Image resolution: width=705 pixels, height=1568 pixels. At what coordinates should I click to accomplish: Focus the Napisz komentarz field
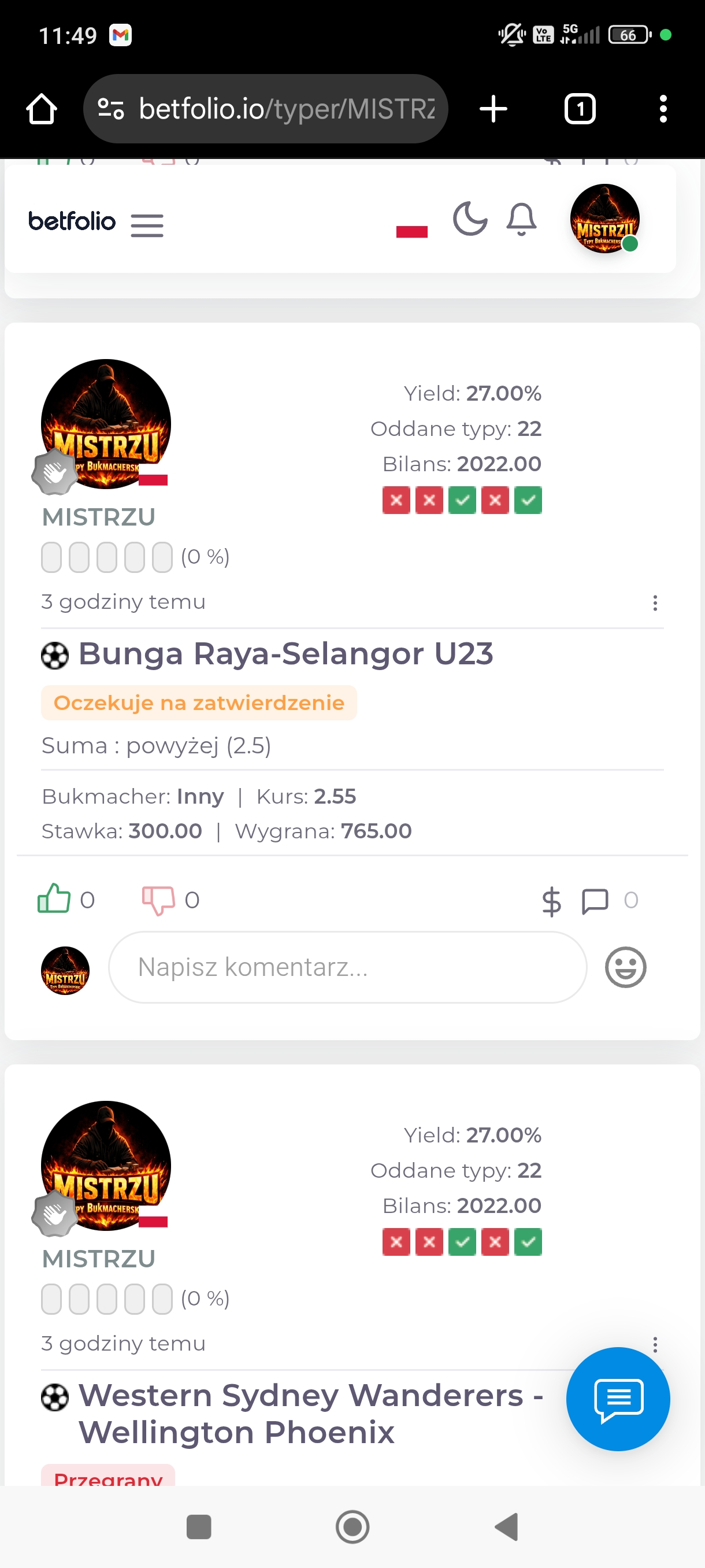(347, 967)
